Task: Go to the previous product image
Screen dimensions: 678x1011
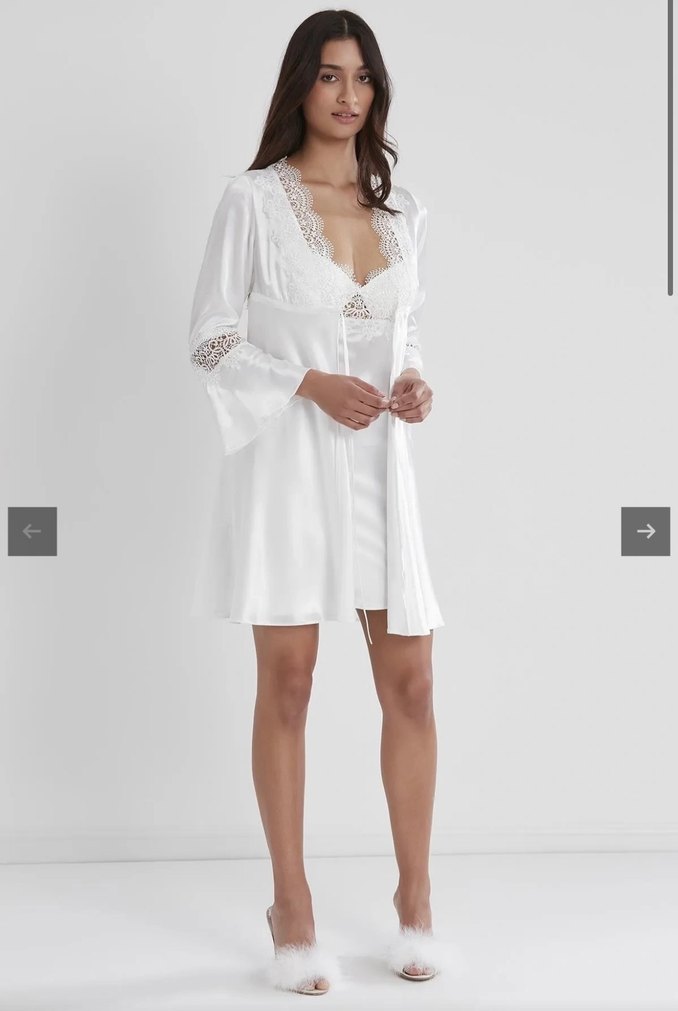Action: (32, 531)
